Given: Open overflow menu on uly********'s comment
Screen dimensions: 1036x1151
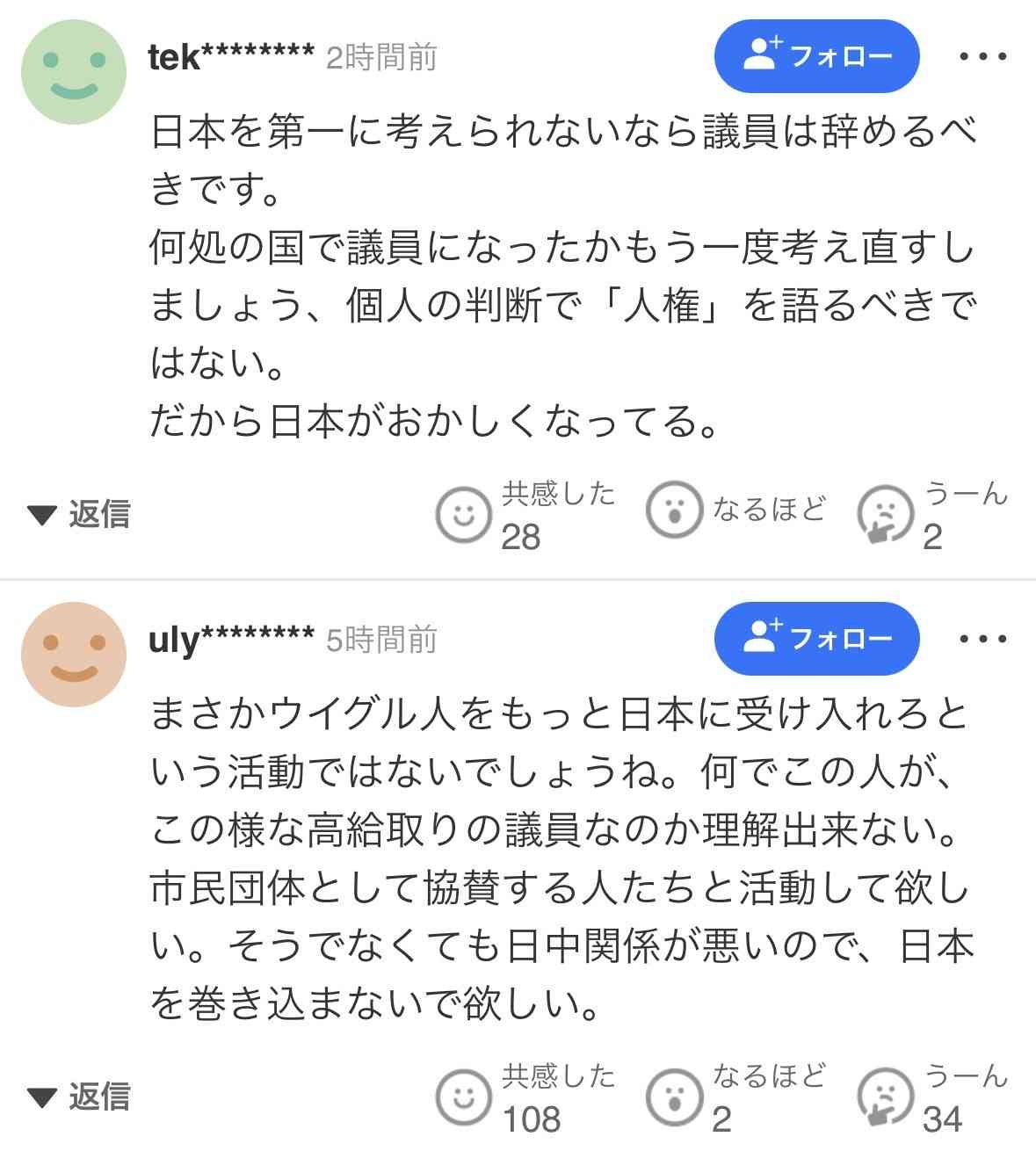Looking at the screenshot, I should 982,639.
